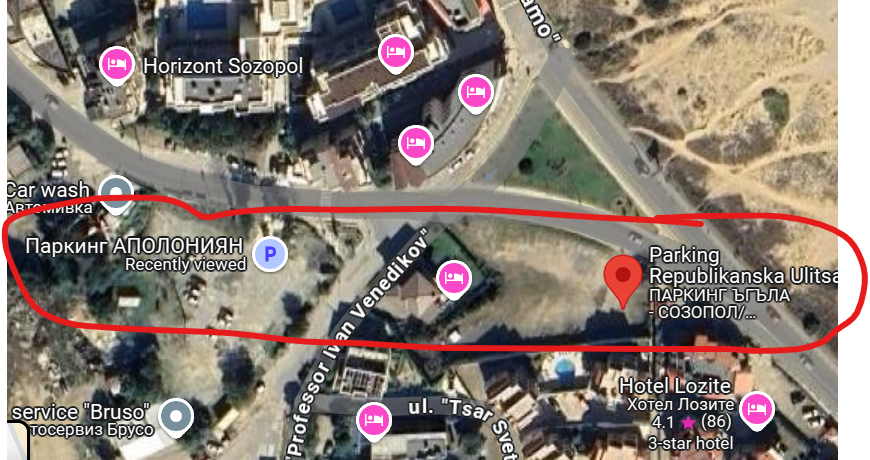Select the Car wash map marker
870x460 pixels.
tap(118, 192)
